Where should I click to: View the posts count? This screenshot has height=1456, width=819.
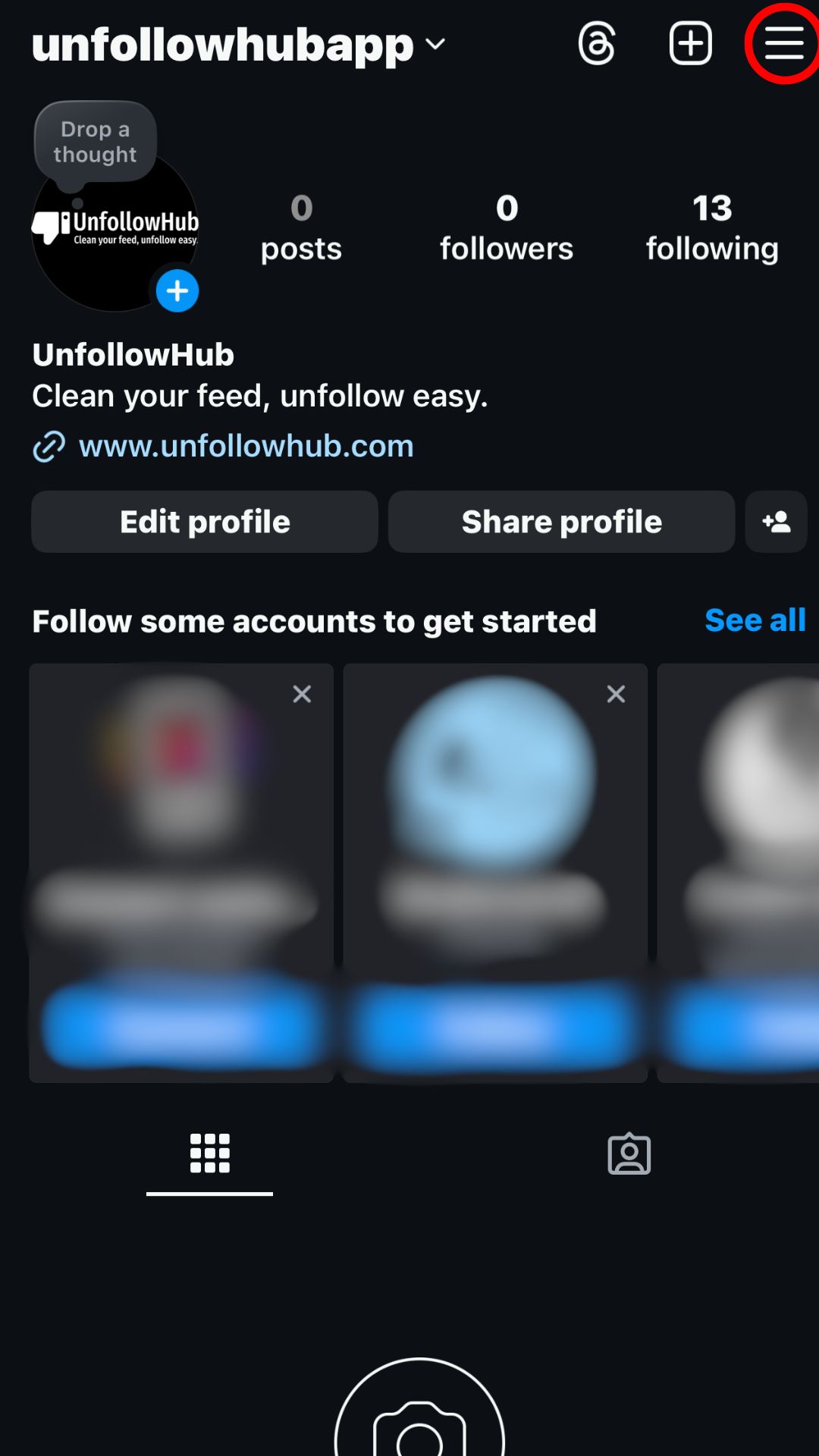pos(301,227)
